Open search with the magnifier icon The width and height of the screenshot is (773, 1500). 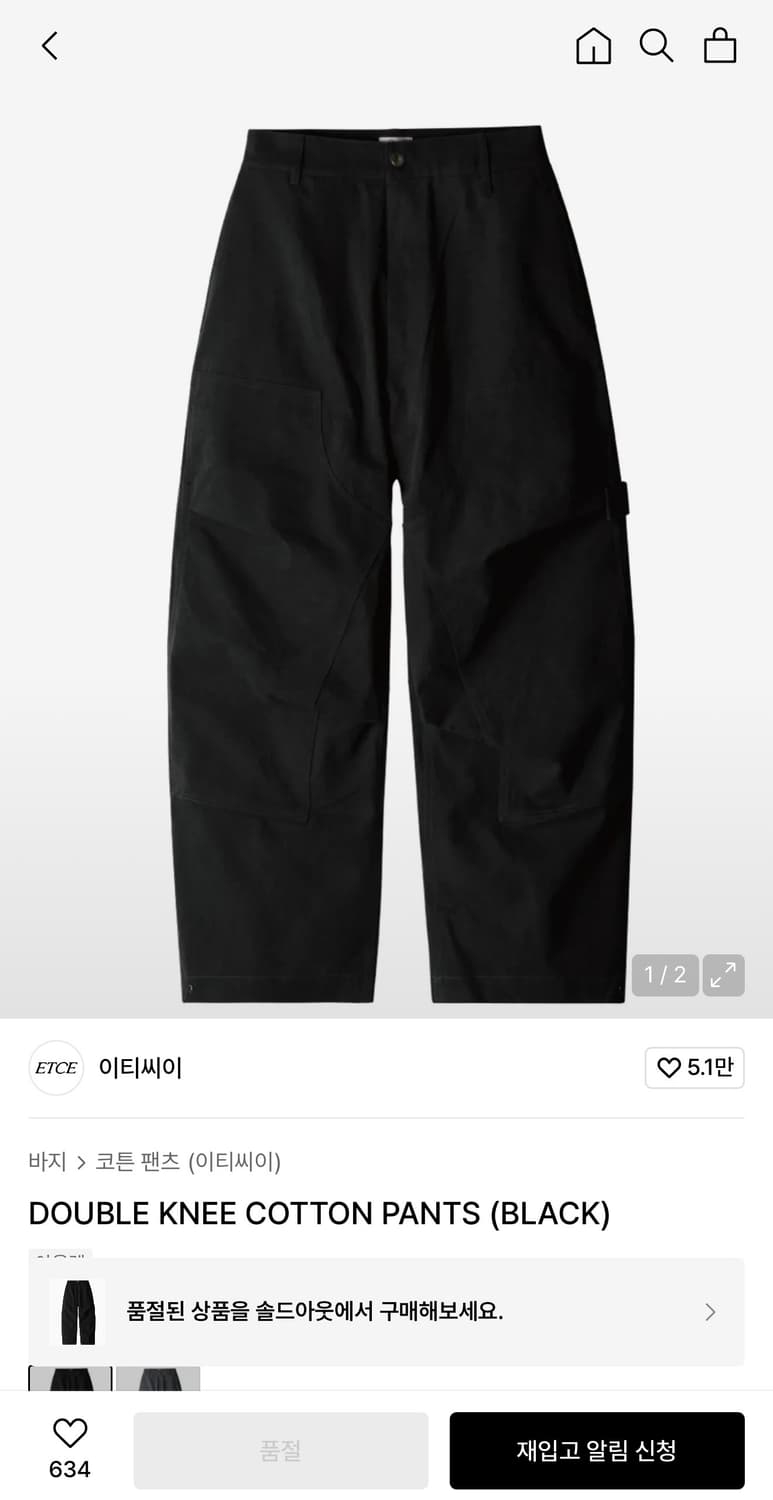click(x=657, y=45)
